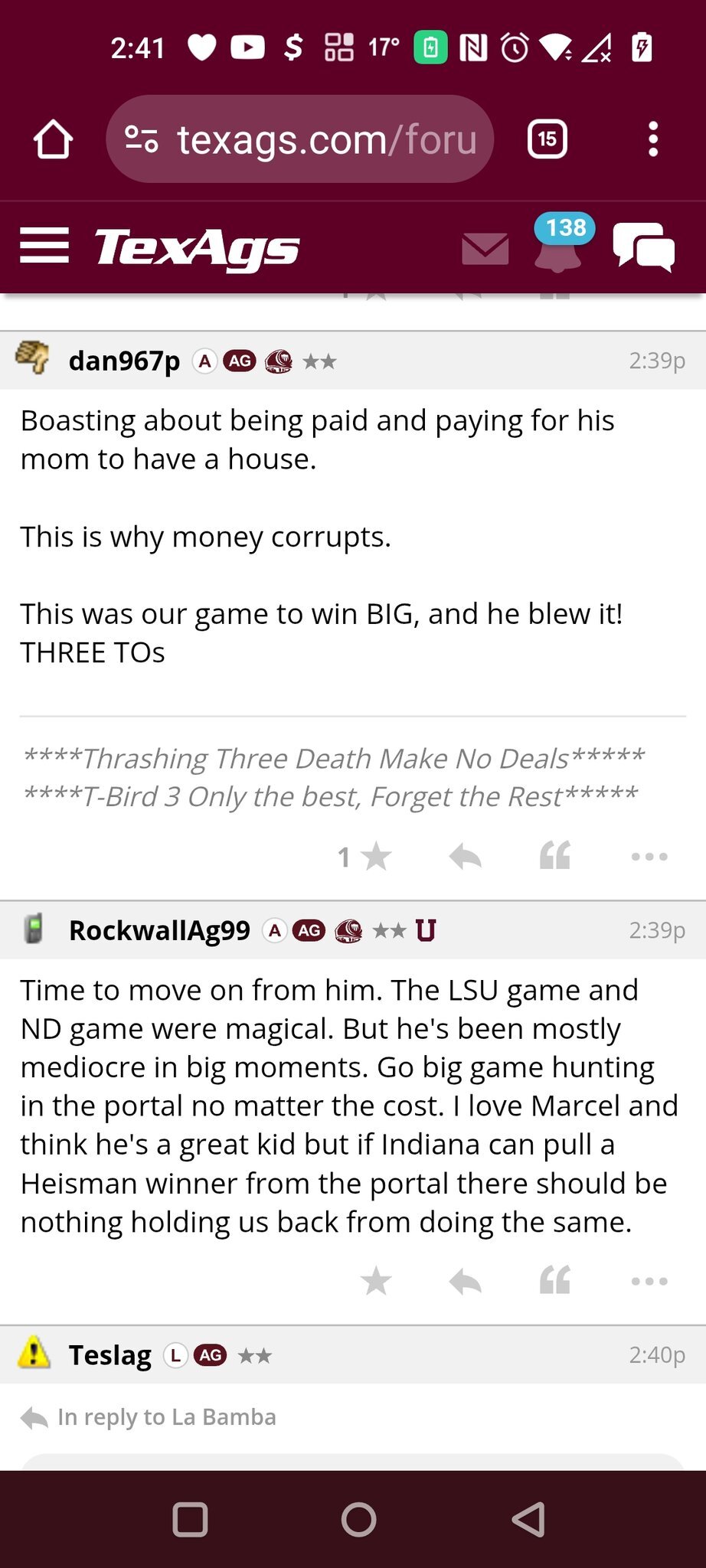Reply to RockwallAg99's post
Image resolution: width=706 pixels, height=1568 pixels.
point(465,1281)
